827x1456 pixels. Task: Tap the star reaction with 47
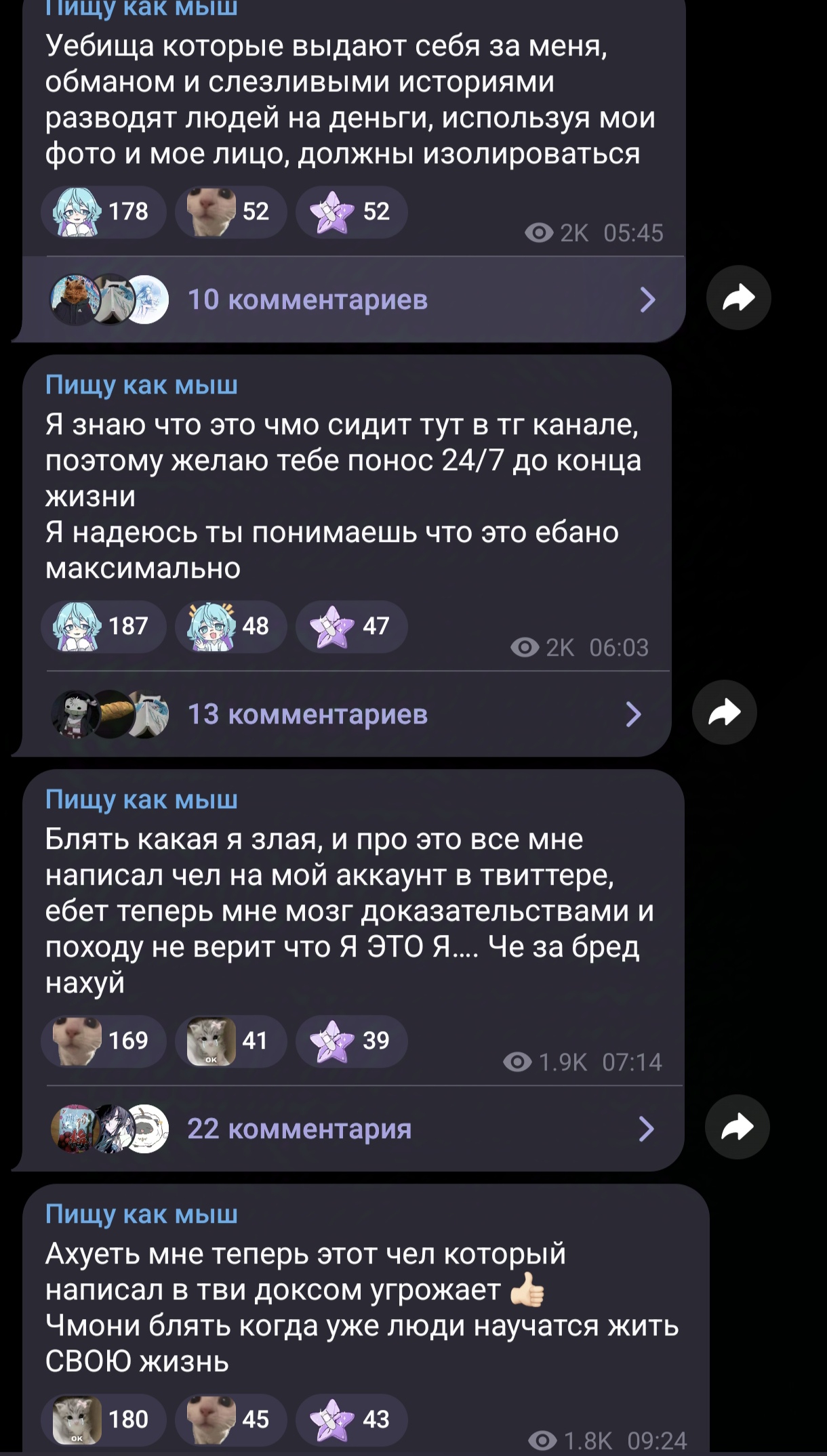351,627
